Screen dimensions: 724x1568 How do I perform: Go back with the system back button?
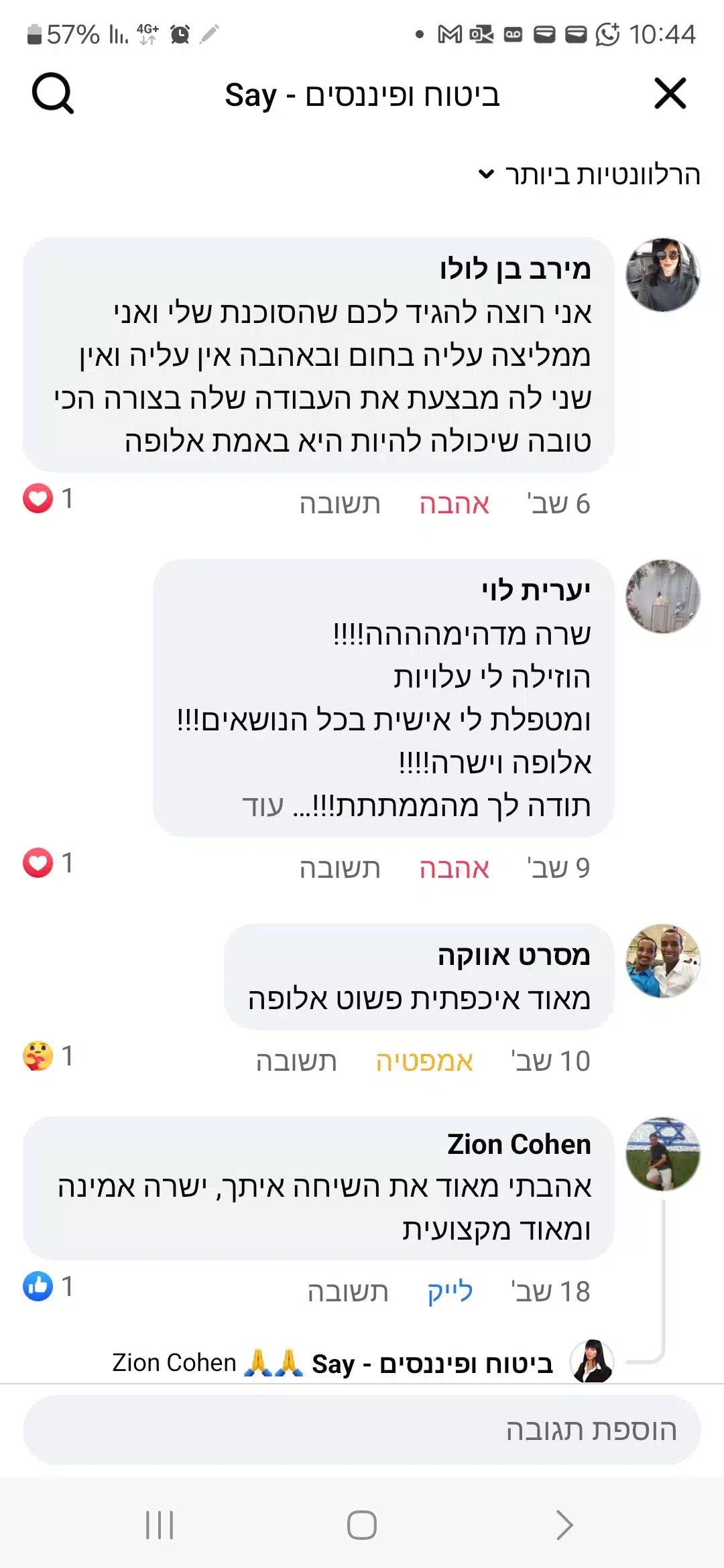(564, 1526)
